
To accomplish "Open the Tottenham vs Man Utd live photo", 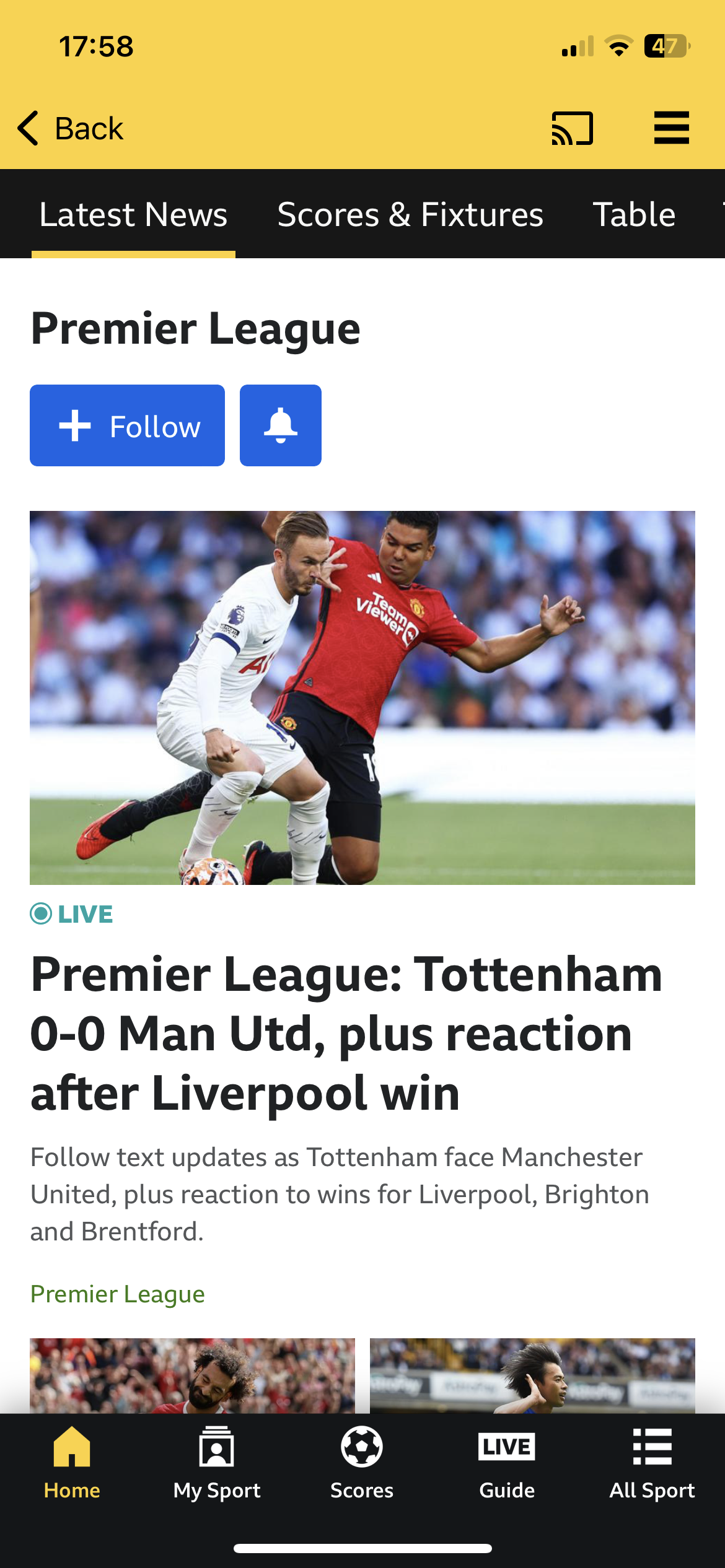I will [362, 697].
